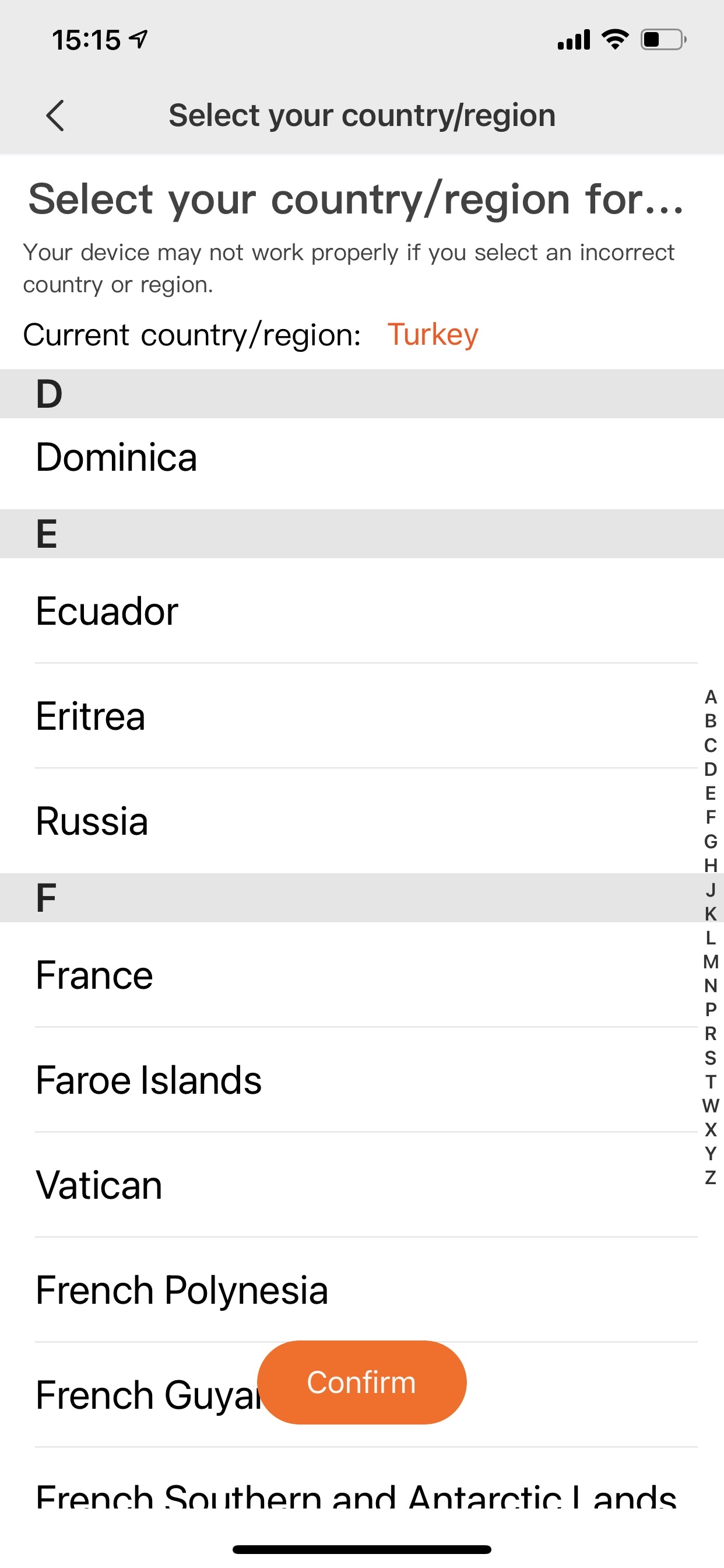Image resolution: width=724 pixels, height=1568 pixels.
Task: Jump to letter M in index
Action: point(710,962)
